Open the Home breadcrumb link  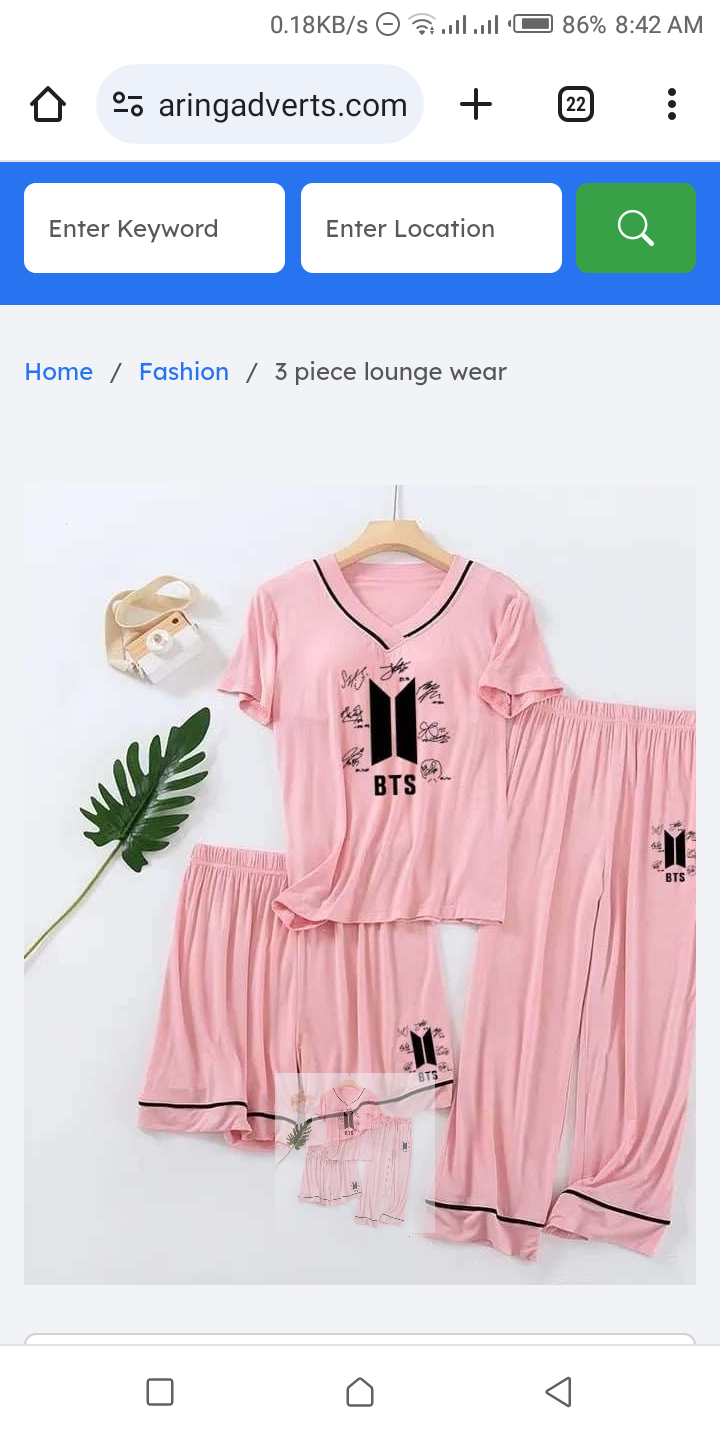click(x=59, y=372)
